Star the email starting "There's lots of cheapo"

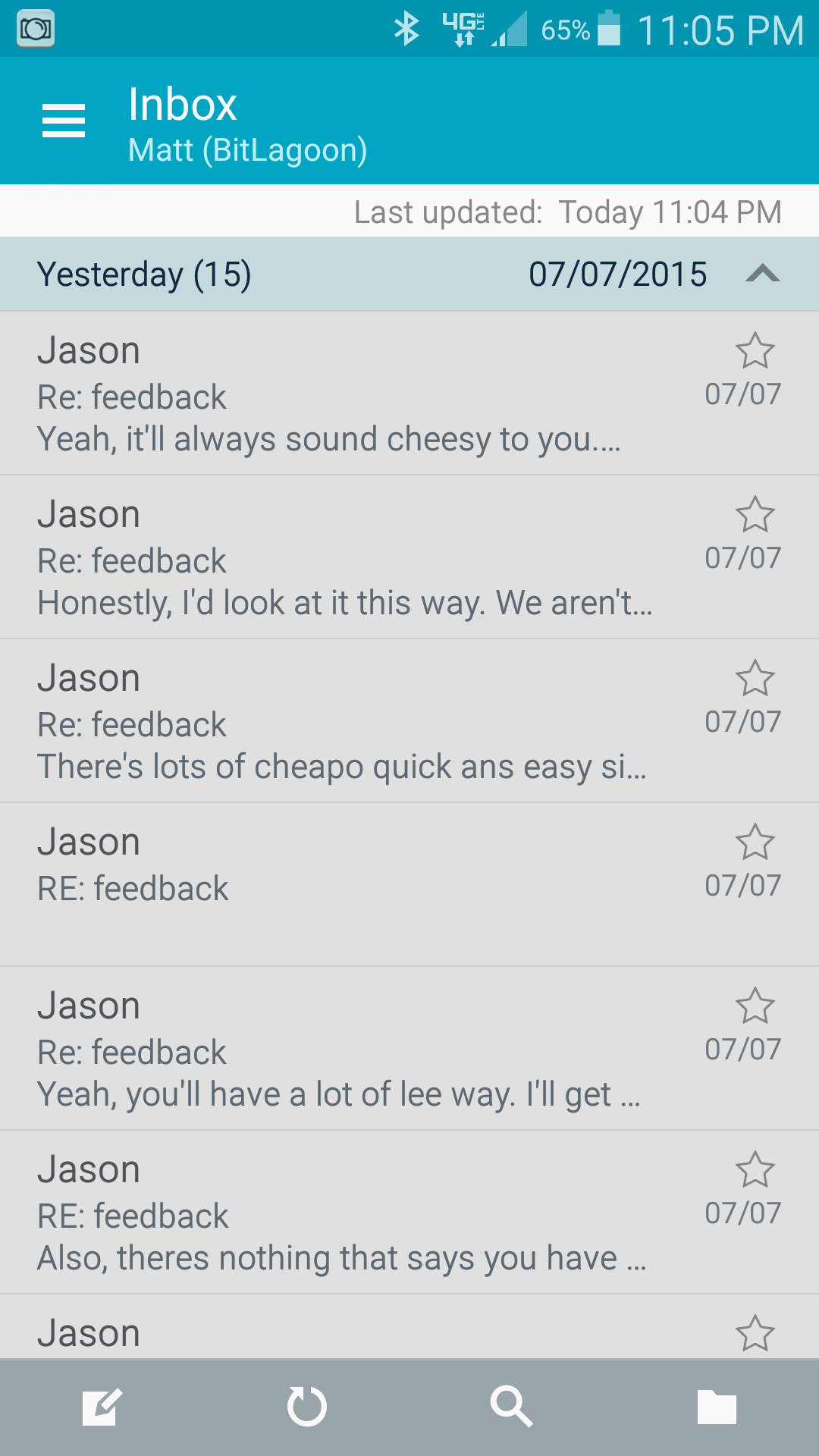755,679
